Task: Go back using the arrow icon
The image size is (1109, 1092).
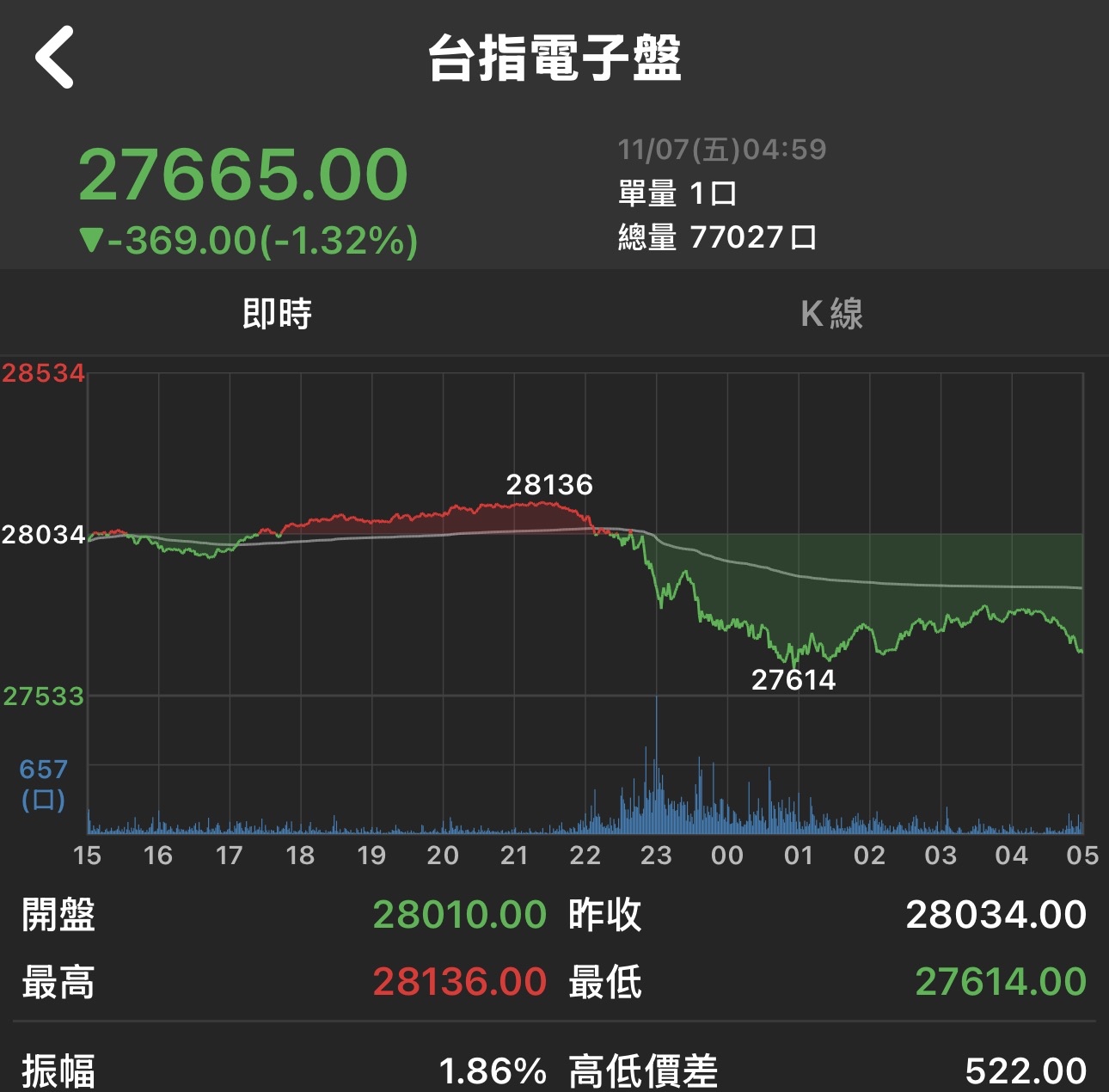Action: [55, 57]
